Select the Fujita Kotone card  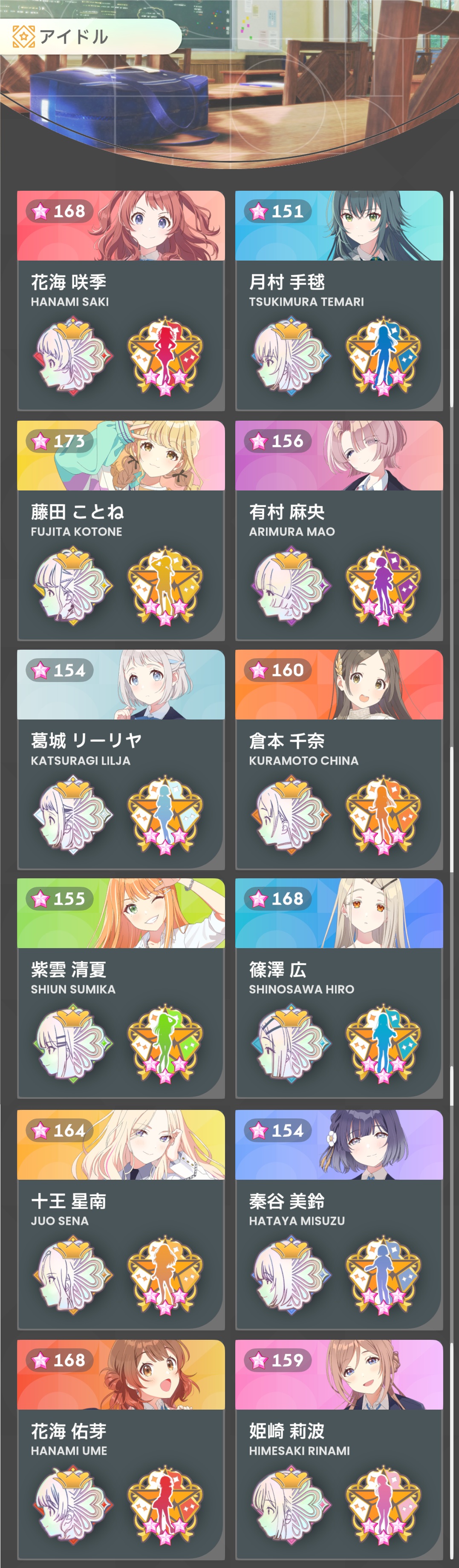click(121, 530)
